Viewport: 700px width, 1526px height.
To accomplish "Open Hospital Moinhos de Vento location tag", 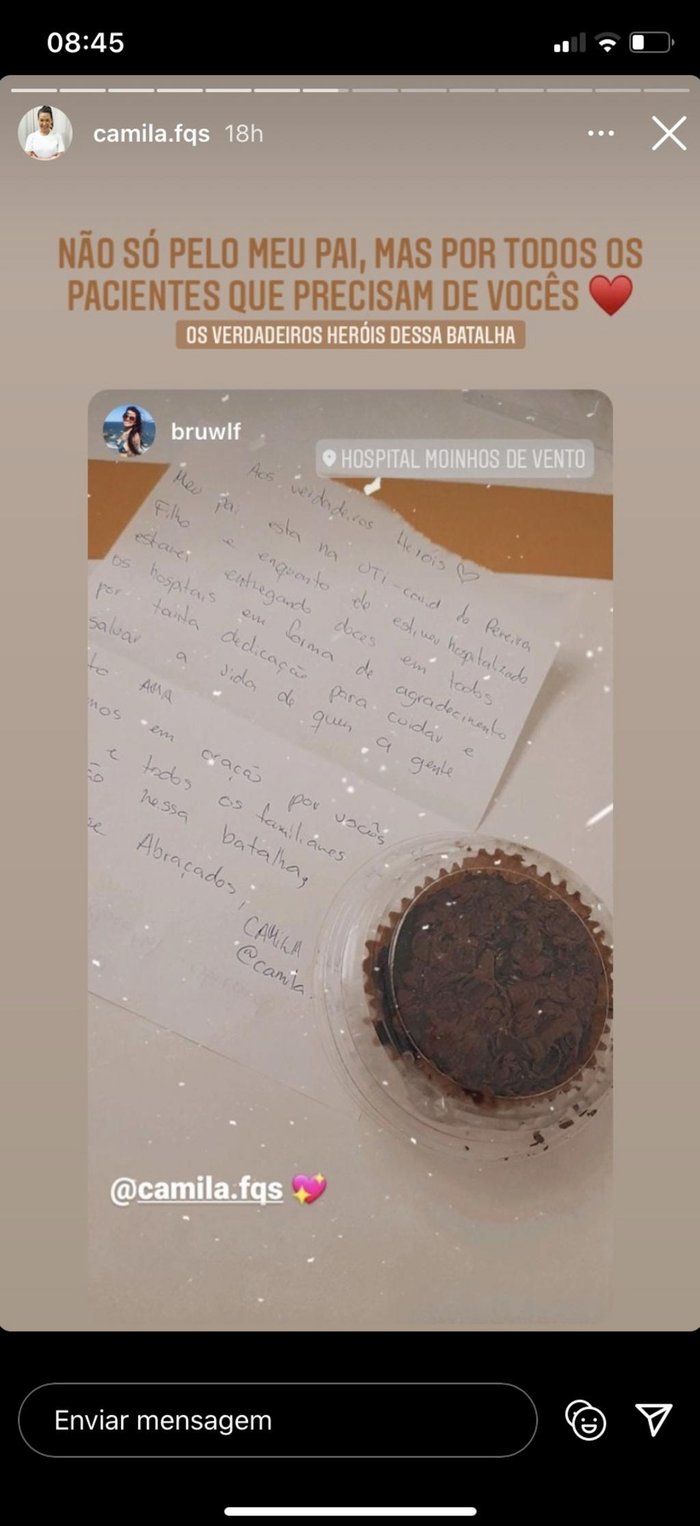I will pos(456,459).
